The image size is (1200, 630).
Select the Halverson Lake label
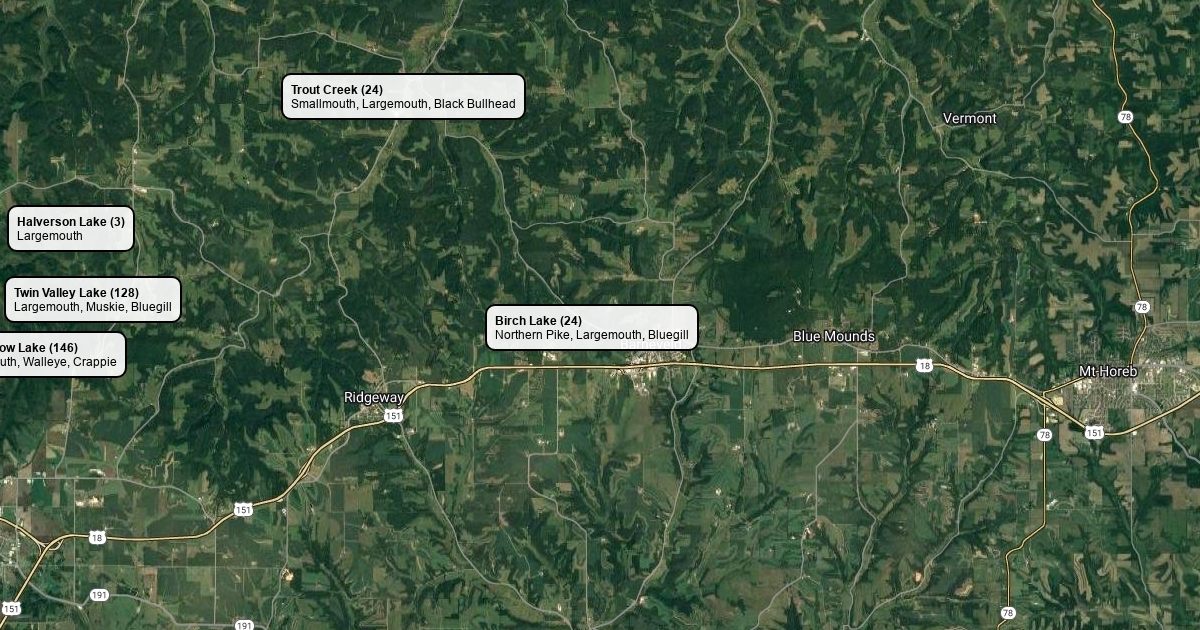[x=71, y=228]
